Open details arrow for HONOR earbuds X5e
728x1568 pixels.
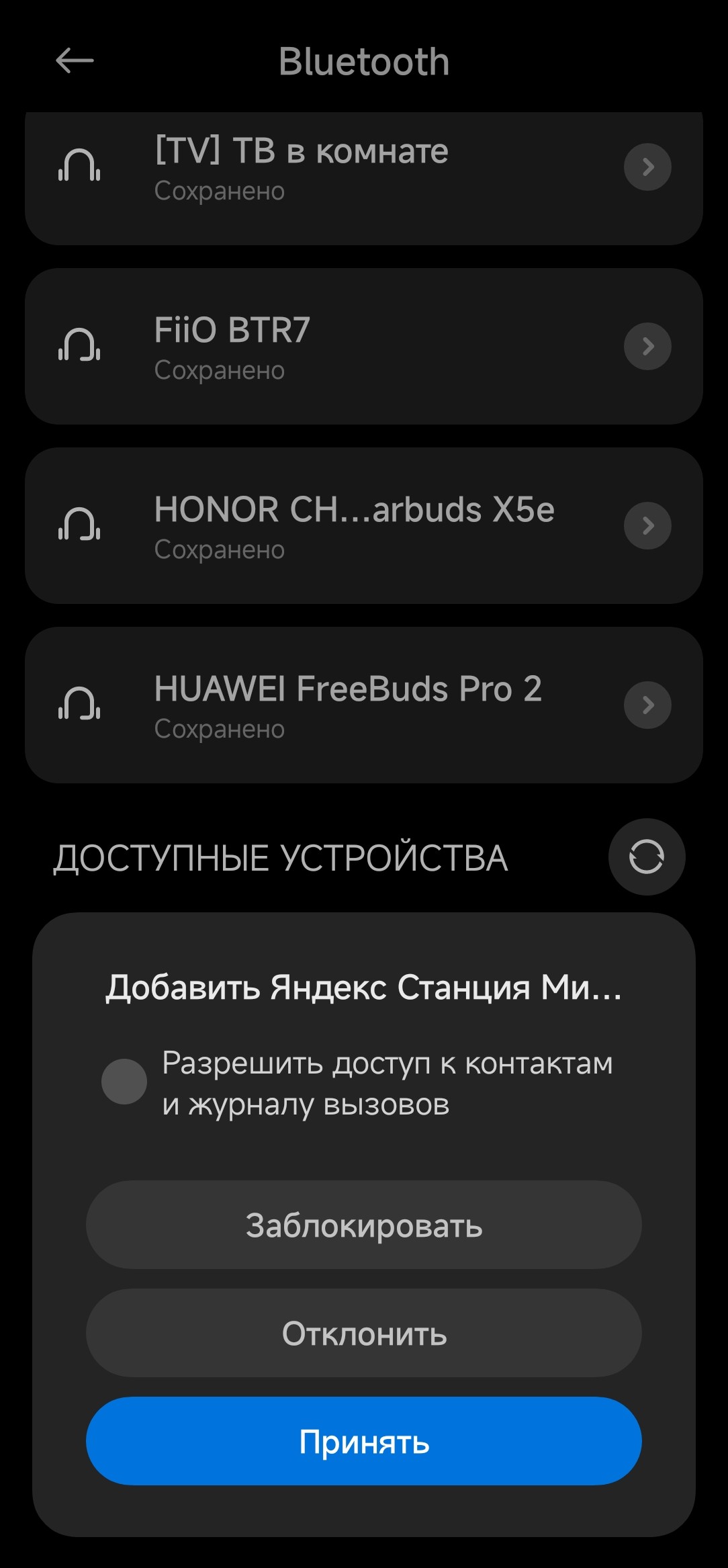647,526
